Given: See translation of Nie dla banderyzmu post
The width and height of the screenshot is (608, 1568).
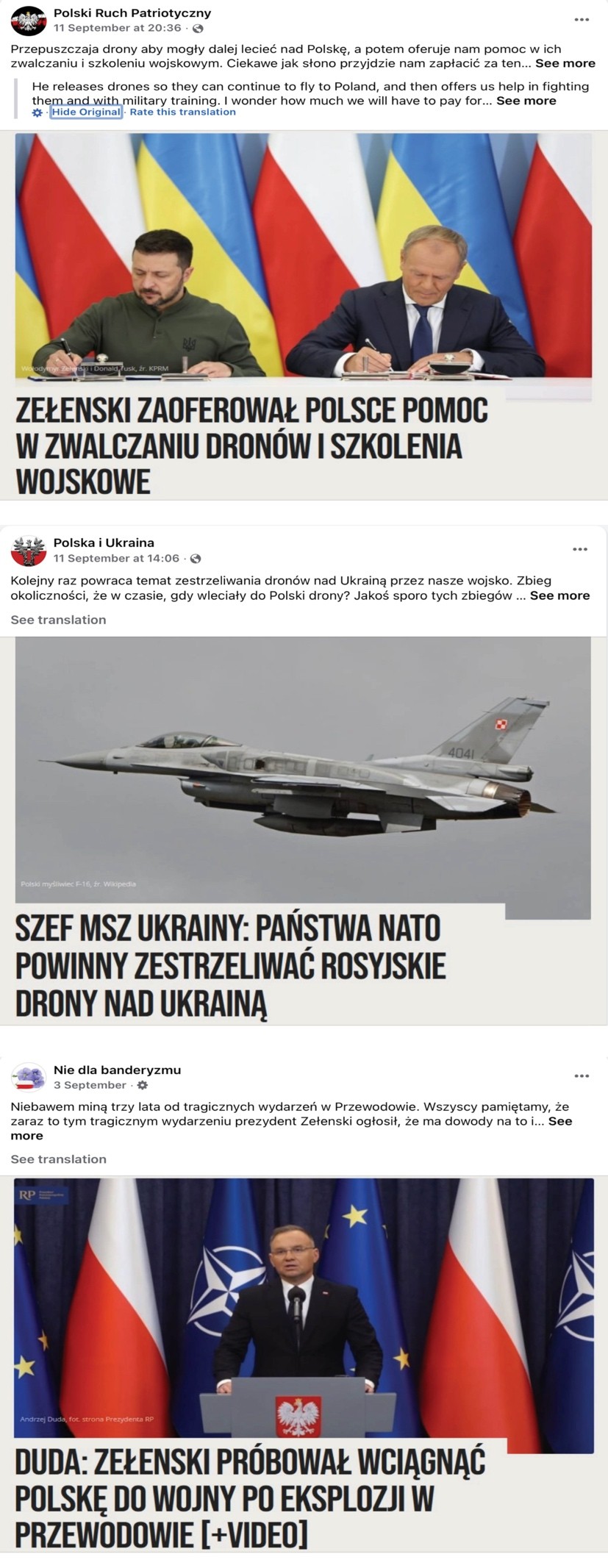Looking at the screenshot, I should pos(58,1159).
